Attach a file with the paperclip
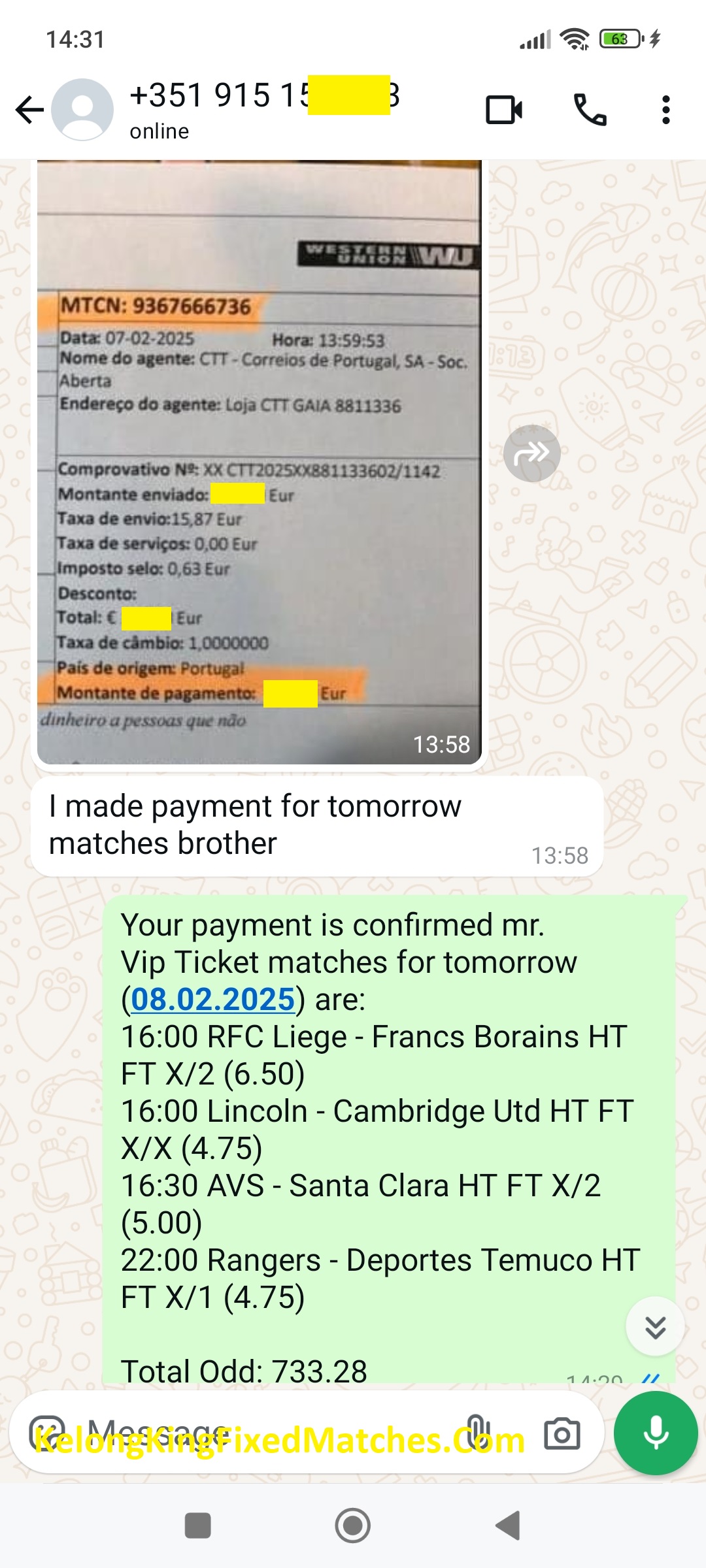Viewport: 706px width, 1568px height. [x=477, y=1433]
